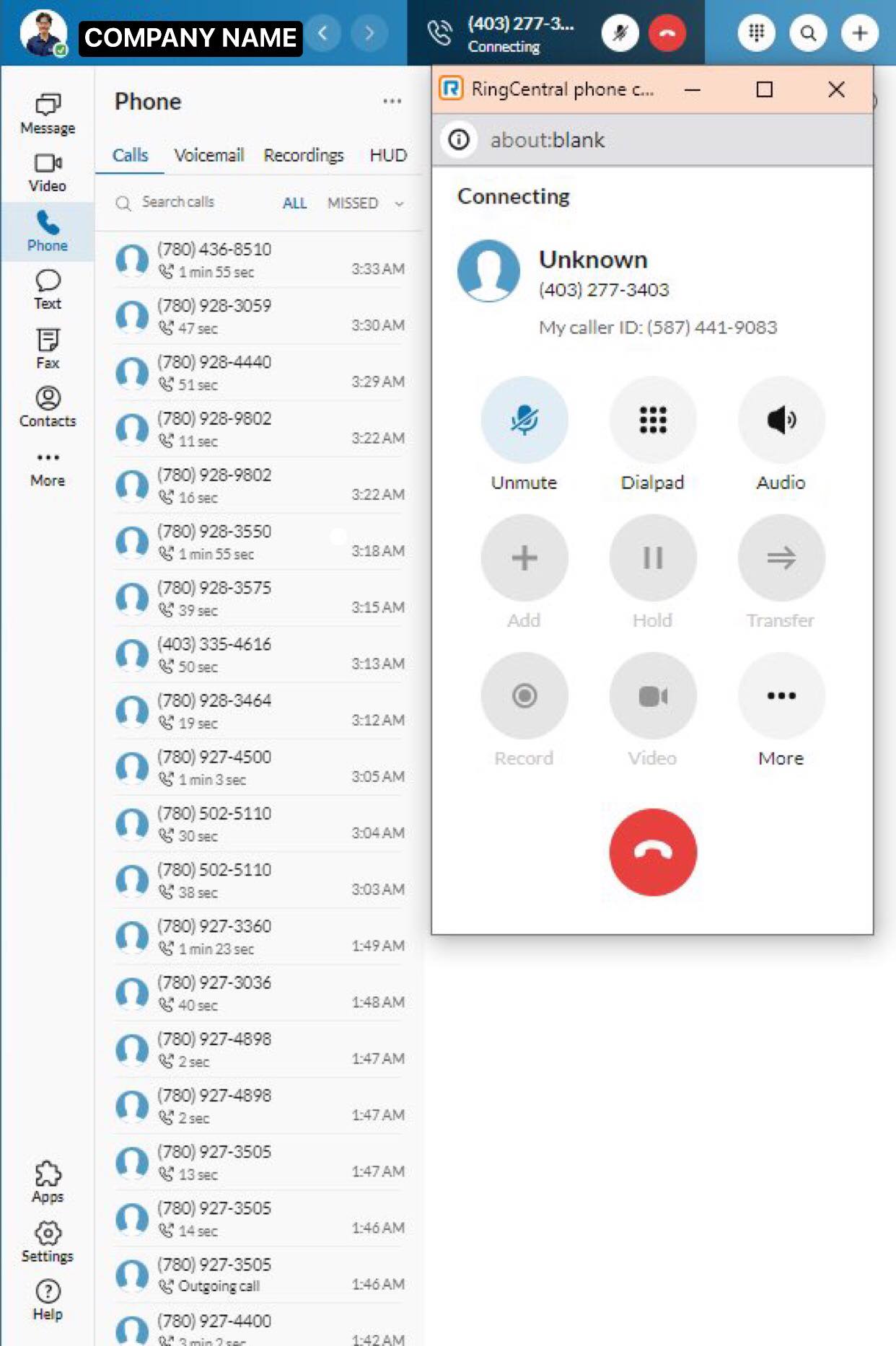Filter calls by MISSED
Viewport: 896px width, 1346px height.
(x=352, y=203)
